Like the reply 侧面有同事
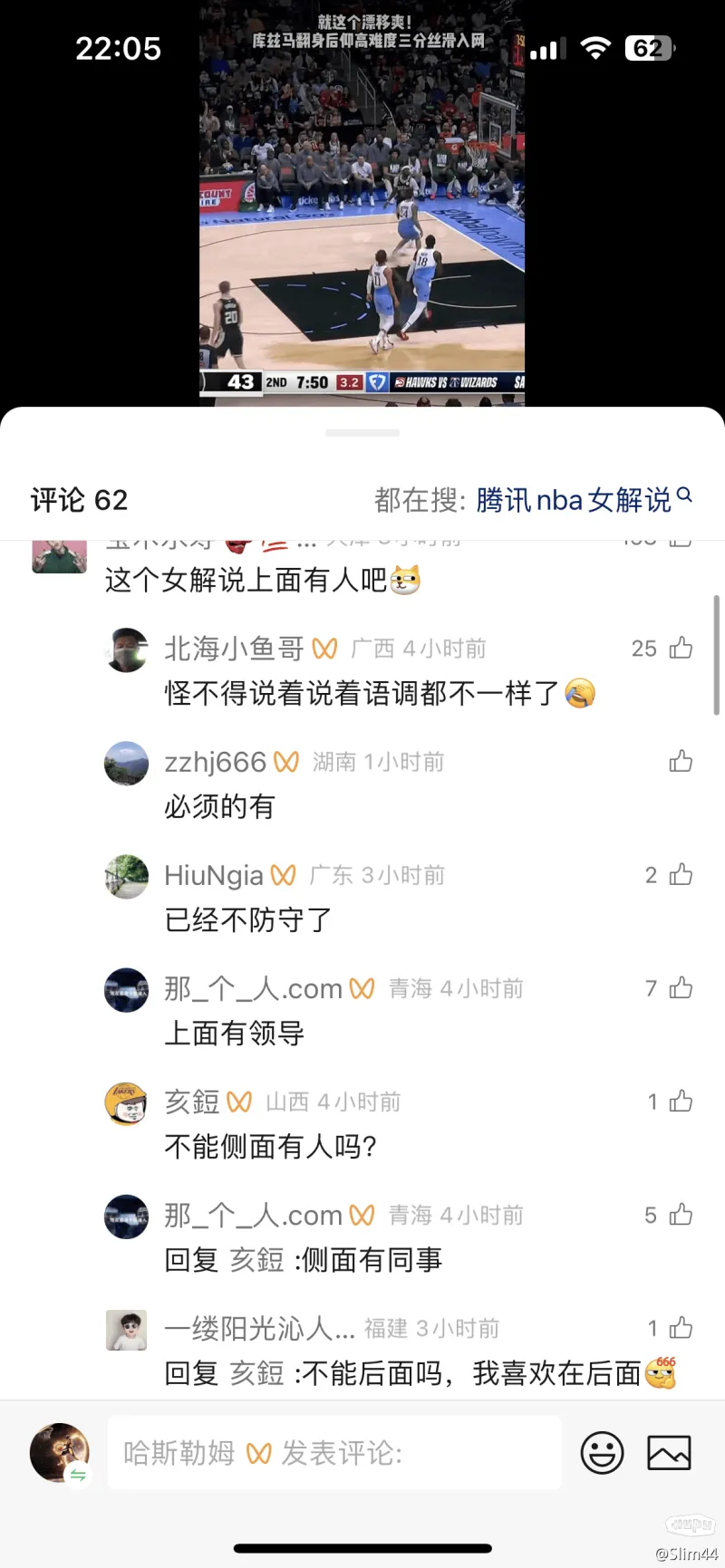 click(681, 1215)
